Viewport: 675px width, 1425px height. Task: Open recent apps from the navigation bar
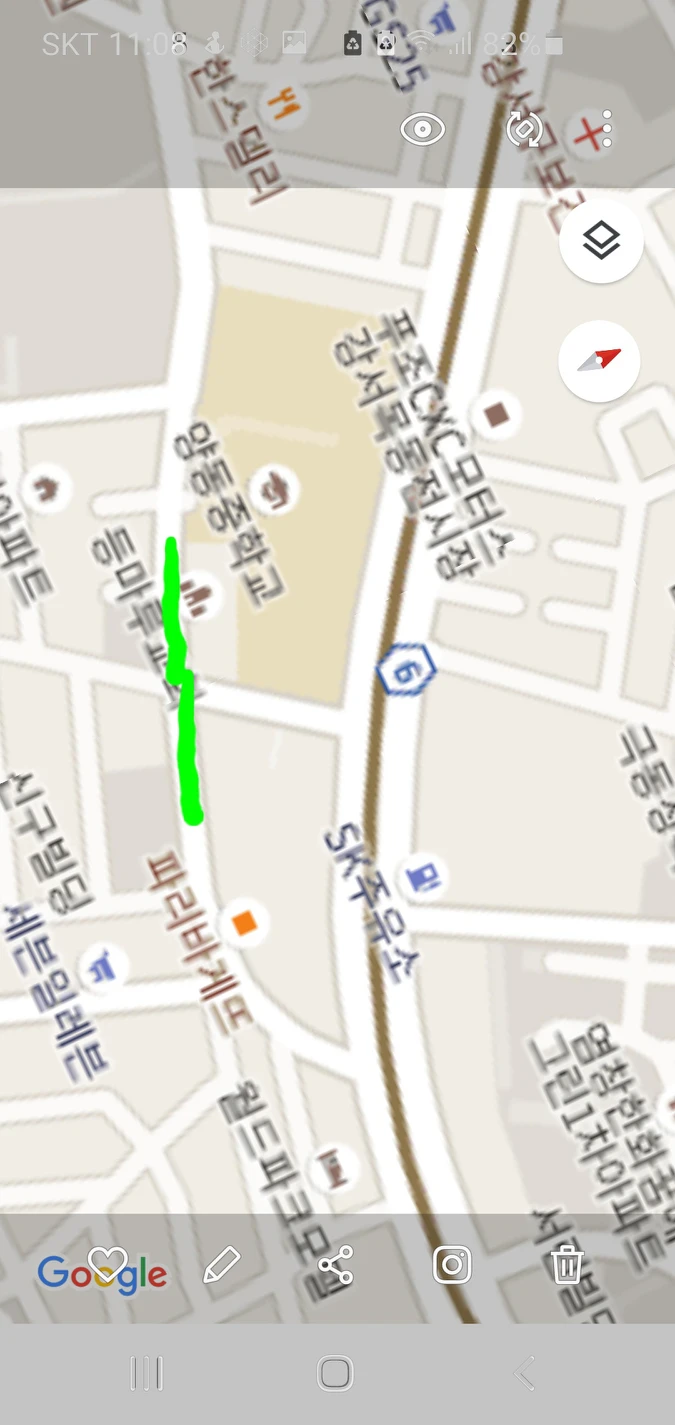point(146,1373)
